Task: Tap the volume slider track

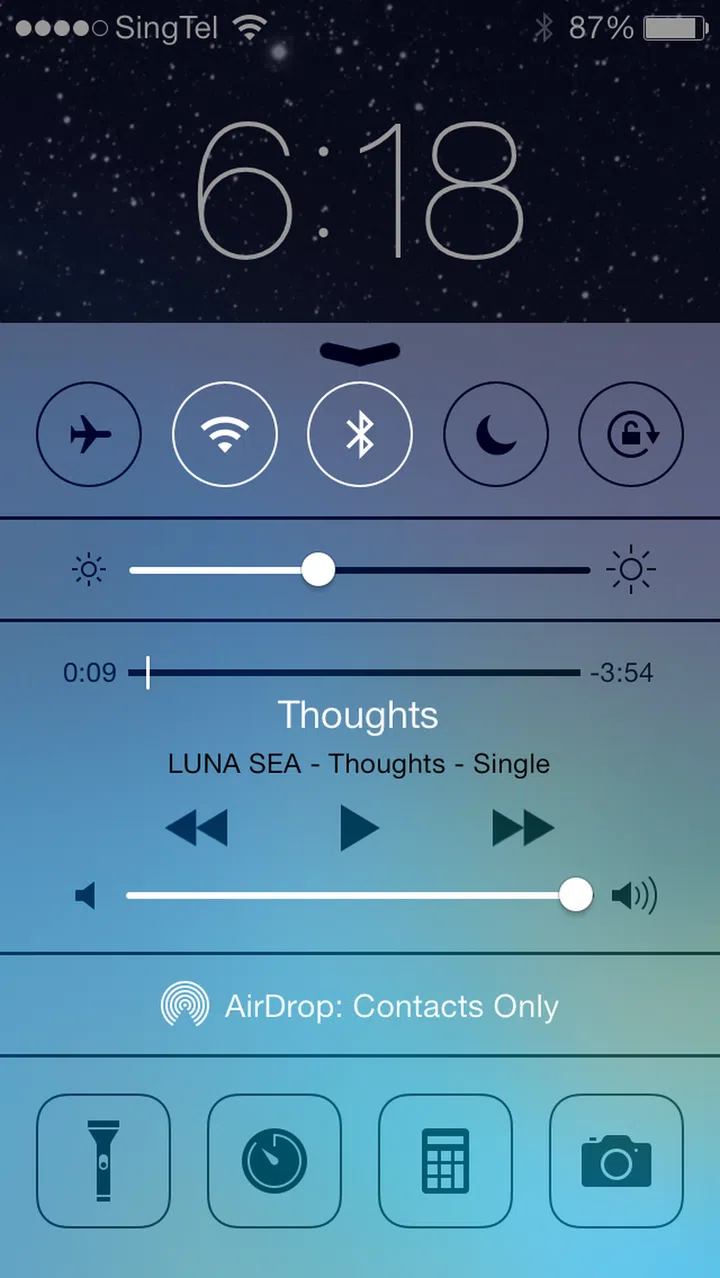Action: pyautogui.click(x=350, y=895)
